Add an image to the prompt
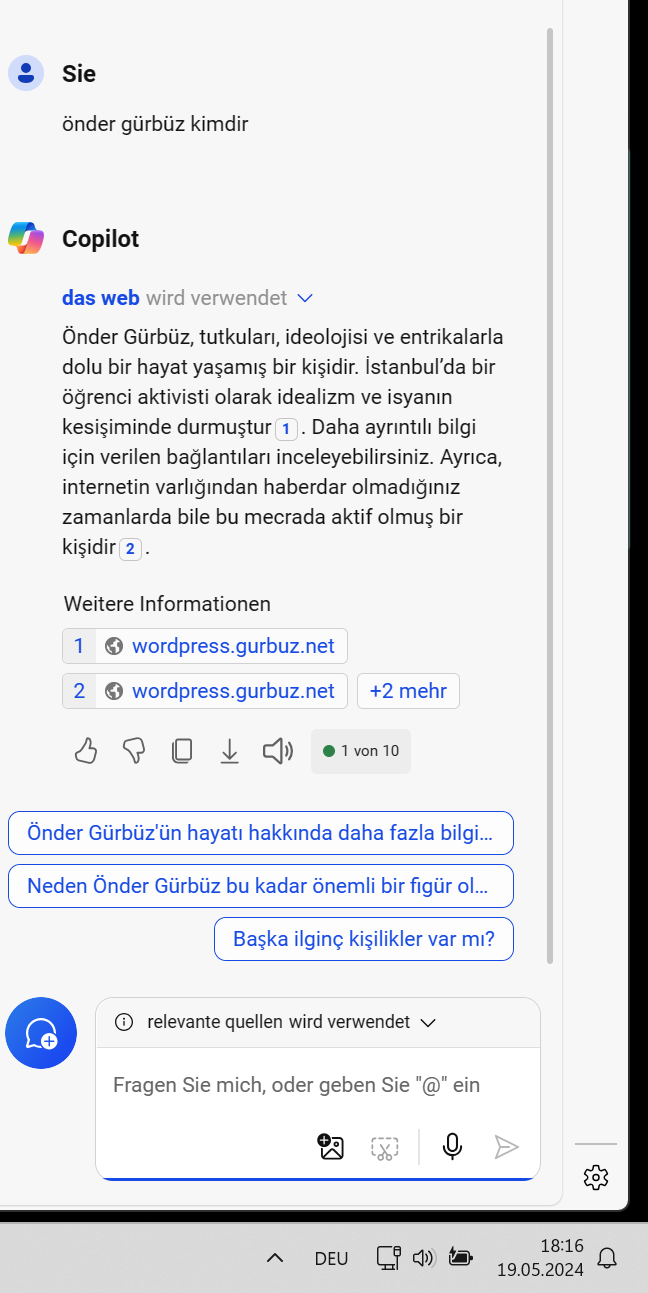This screenshot has width=648, height=1293. tap(331, 1147)
